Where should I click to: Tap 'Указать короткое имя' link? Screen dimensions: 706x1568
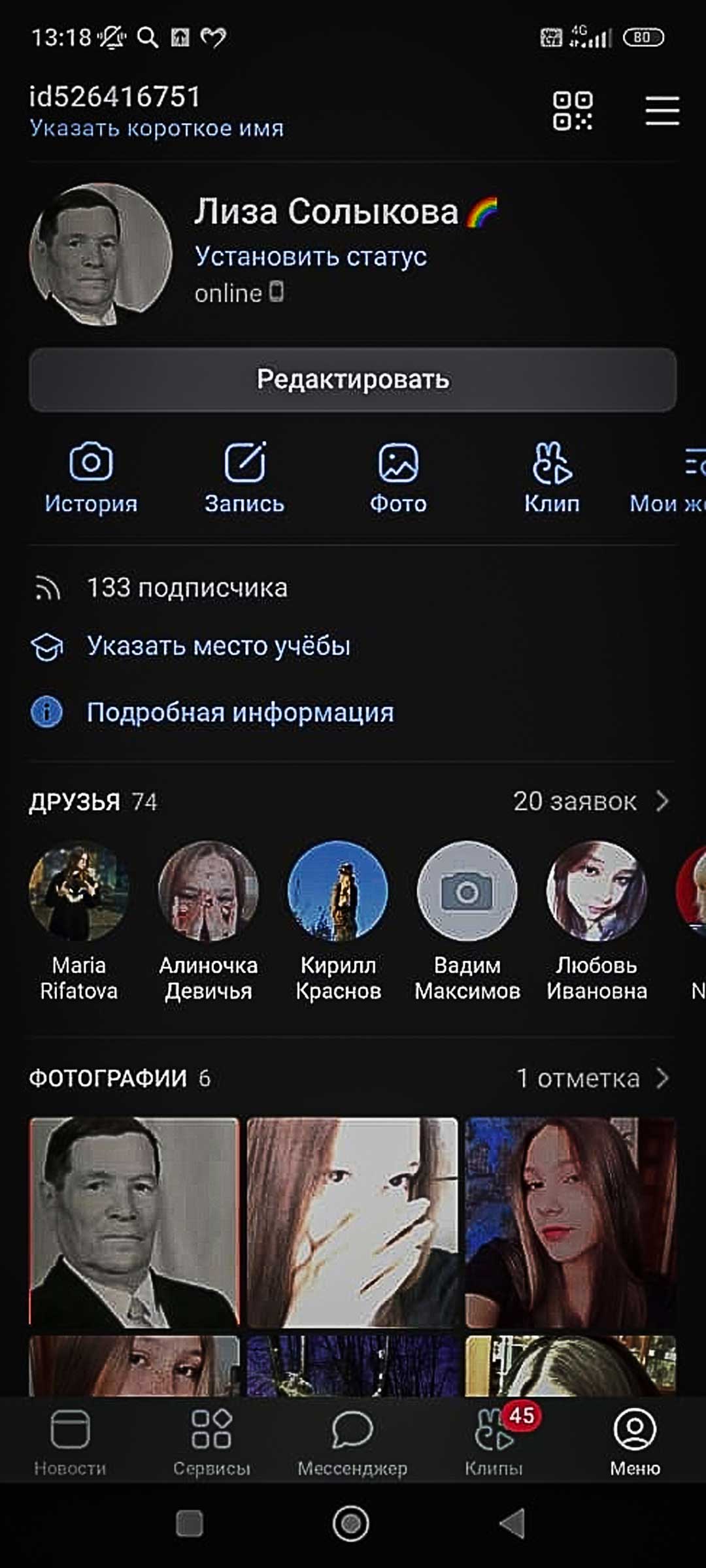pyautogui.click(x=157, y=129)
